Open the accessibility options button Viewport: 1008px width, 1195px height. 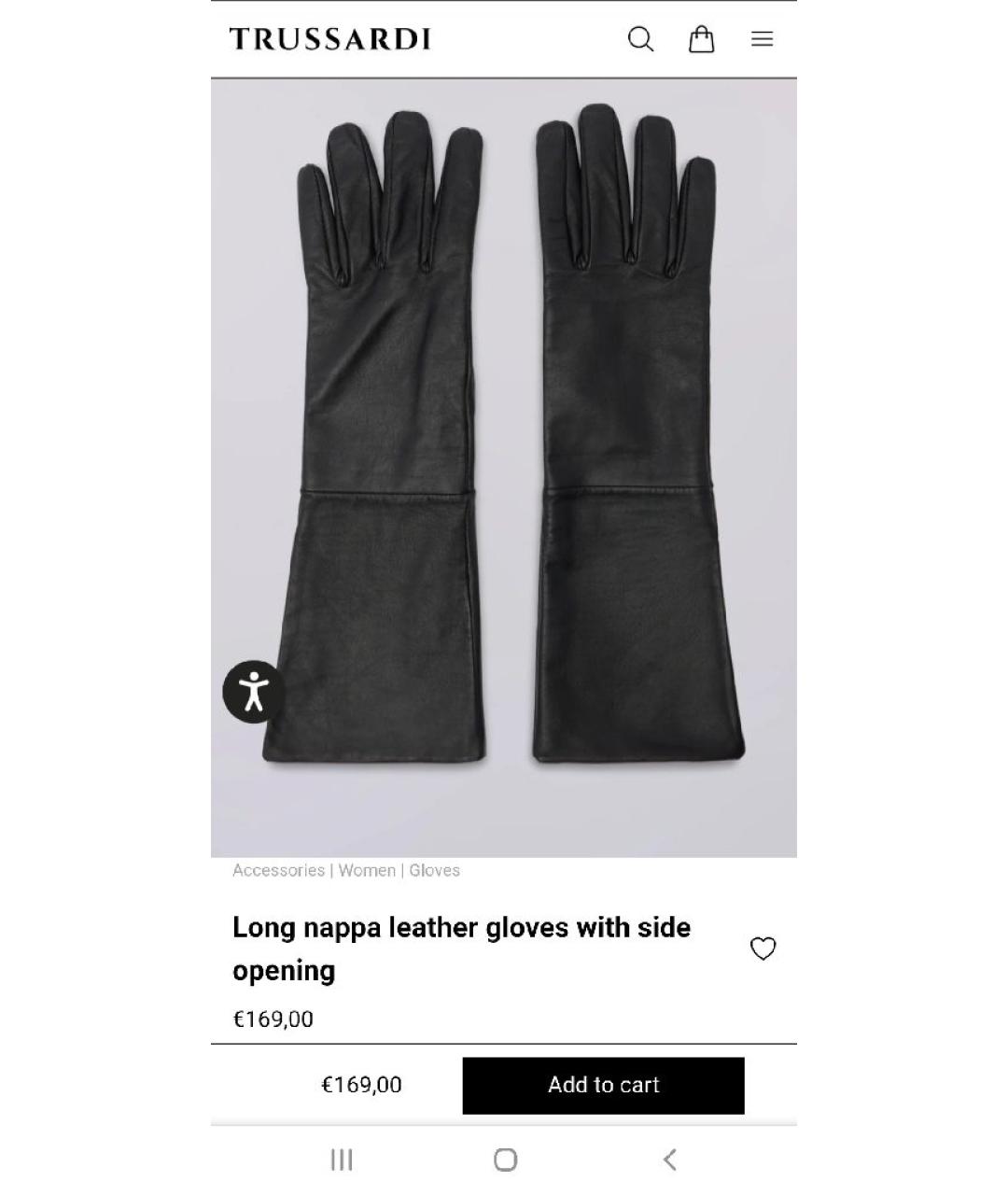click(253, 692)
